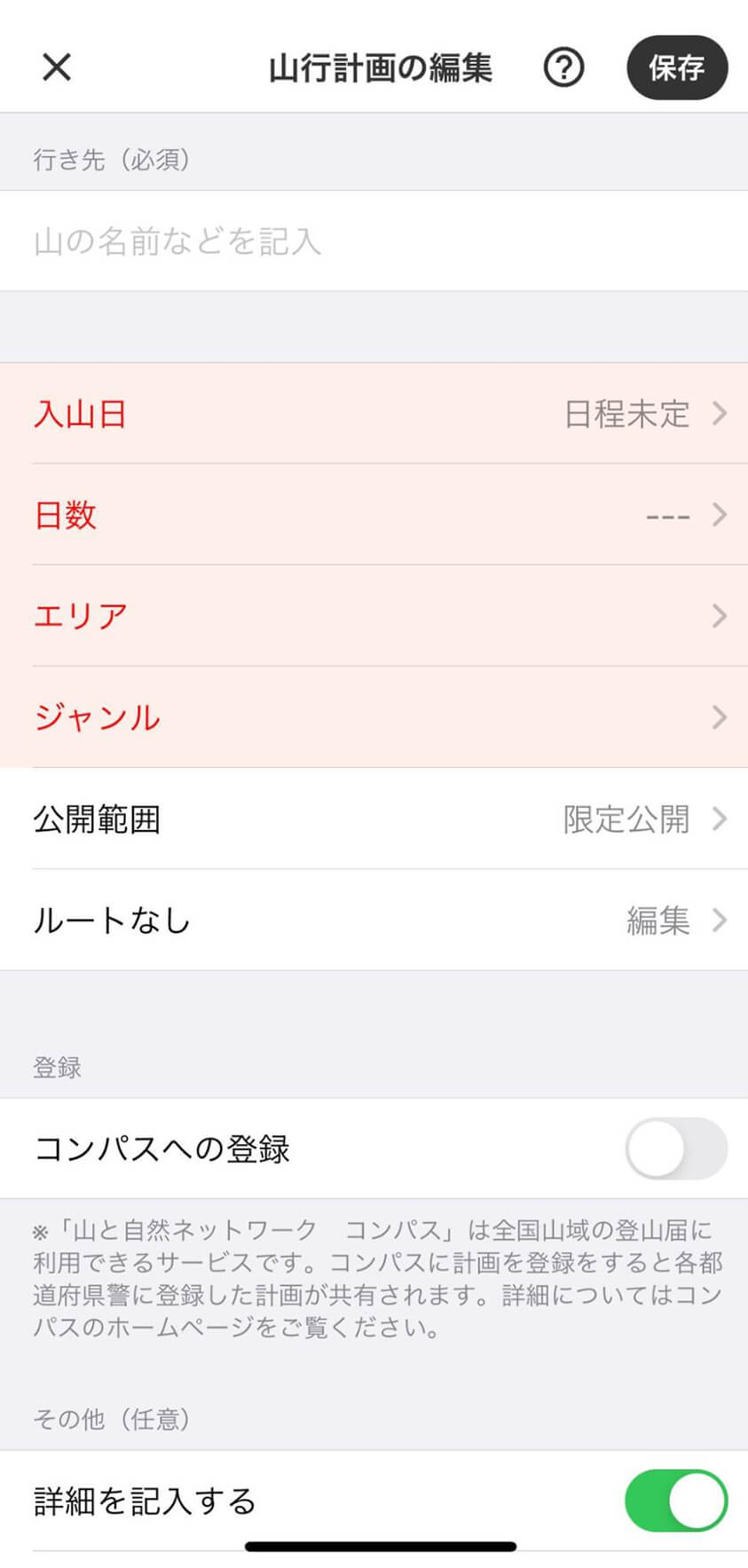Focus the 山の名前などを記入 destination field
Image resolution: width=748 pixels, height=1568 pixels.
pos(374,241)
